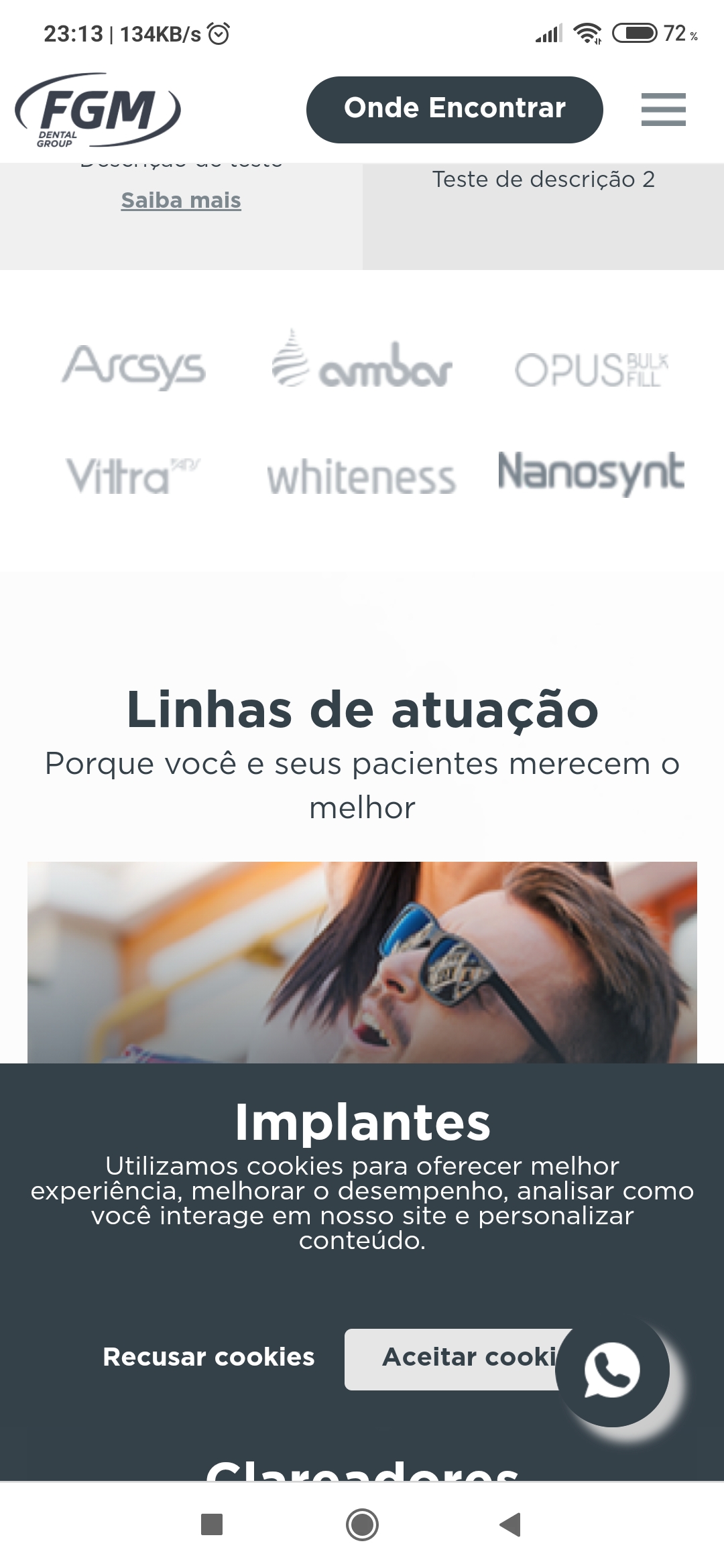The height and width of the screenshot is (1568, 724).
Task: Follow the Saiba mais link
Action: point(181,200)
